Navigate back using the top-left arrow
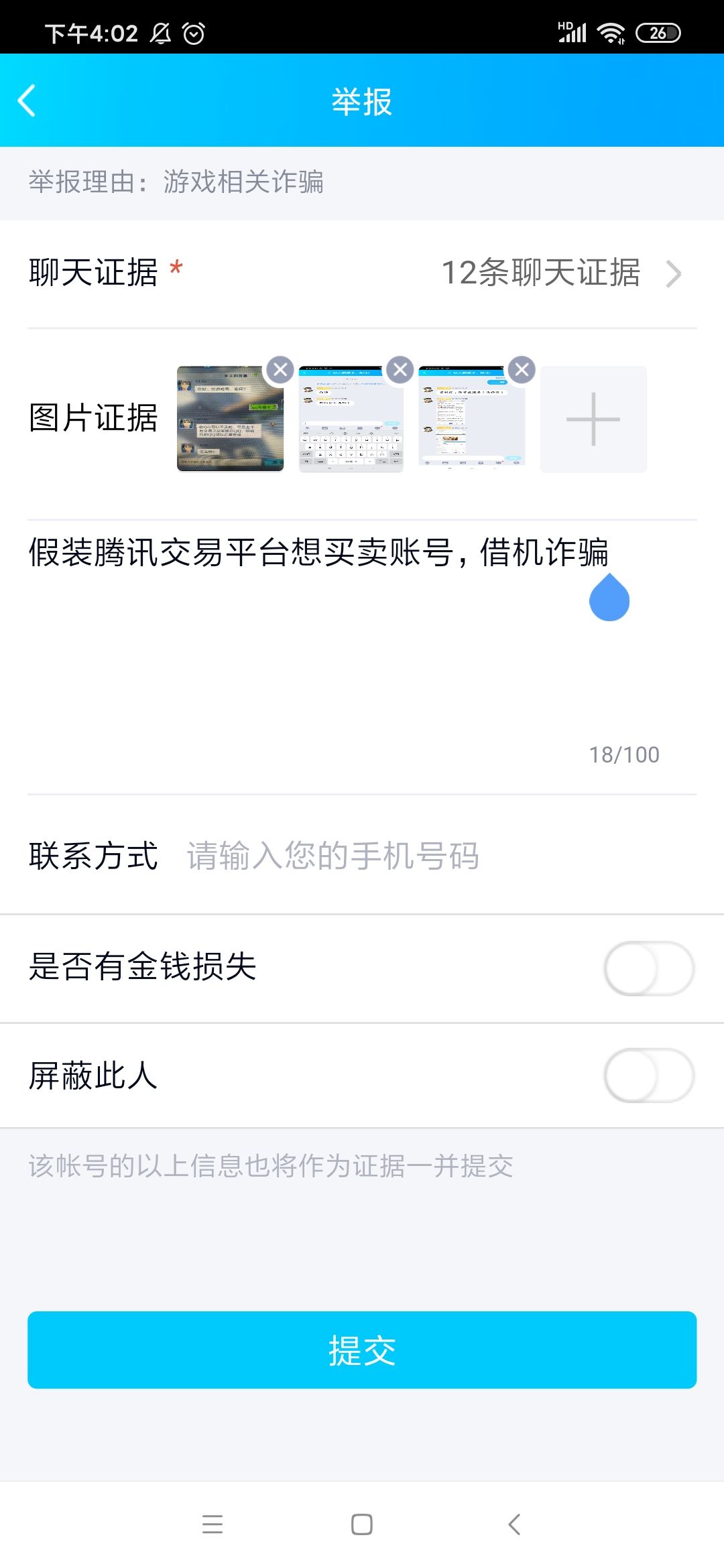The image size is (724, 1568). 27,102
